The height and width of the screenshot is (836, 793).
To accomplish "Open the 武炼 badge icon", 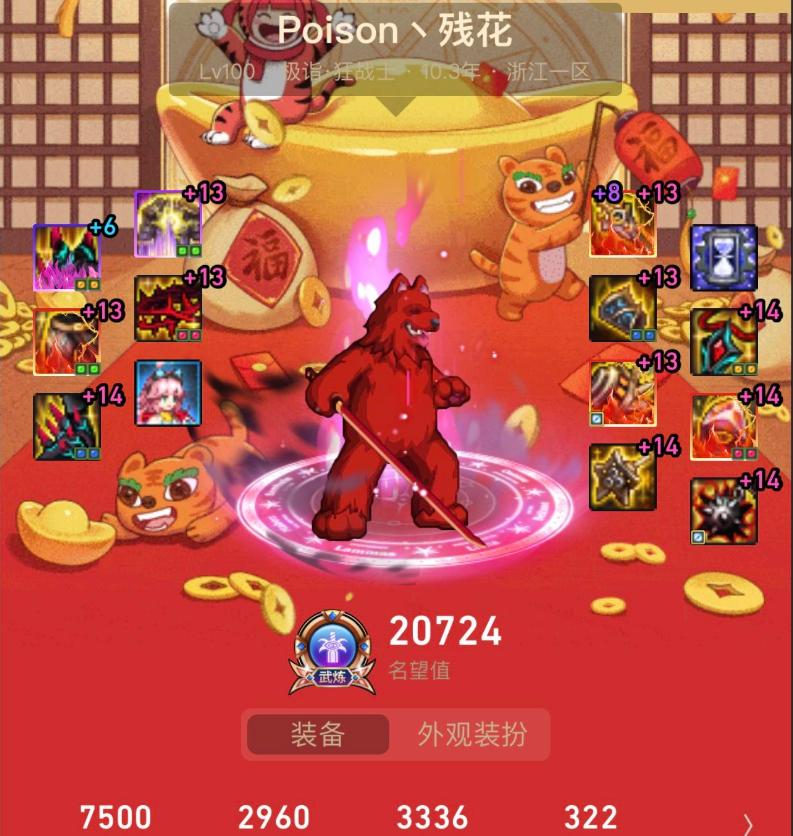I will [x=331, y=652].
